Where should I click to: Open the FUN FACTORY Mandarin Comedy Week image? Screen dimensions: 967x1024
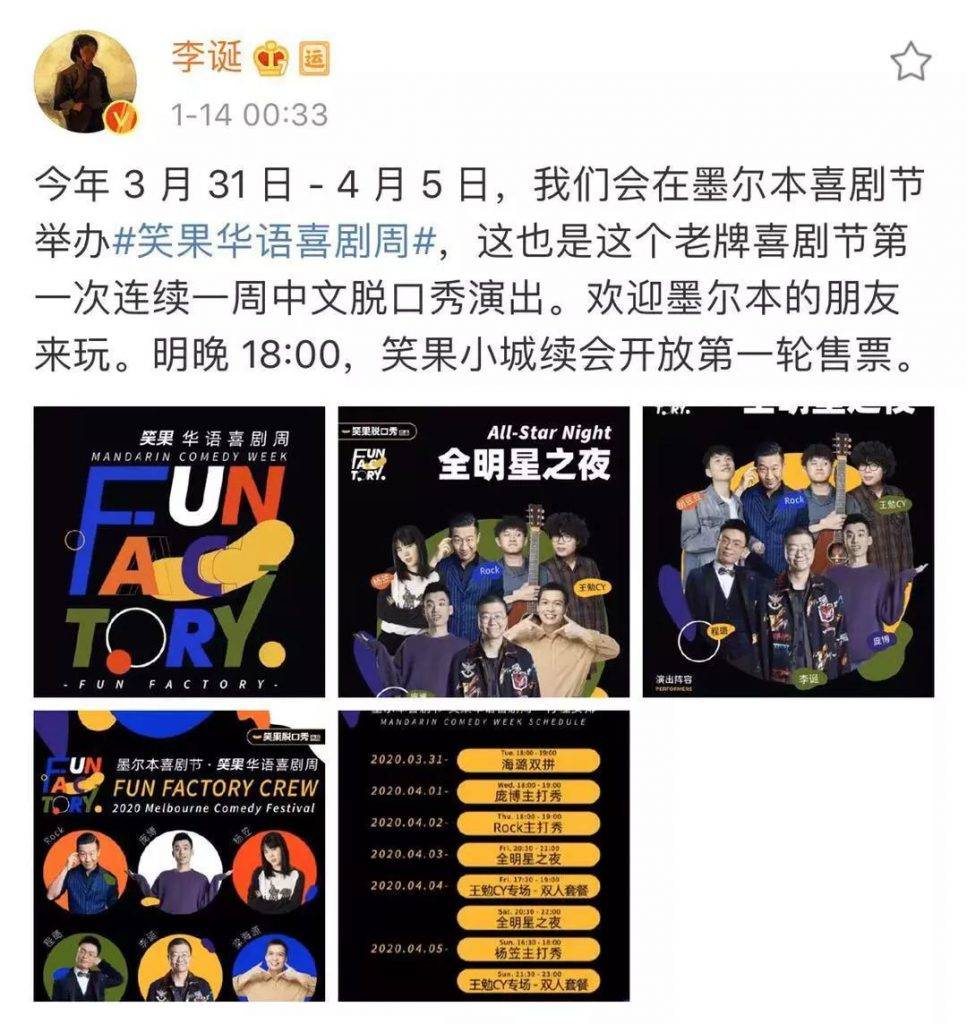coord(179,551)
